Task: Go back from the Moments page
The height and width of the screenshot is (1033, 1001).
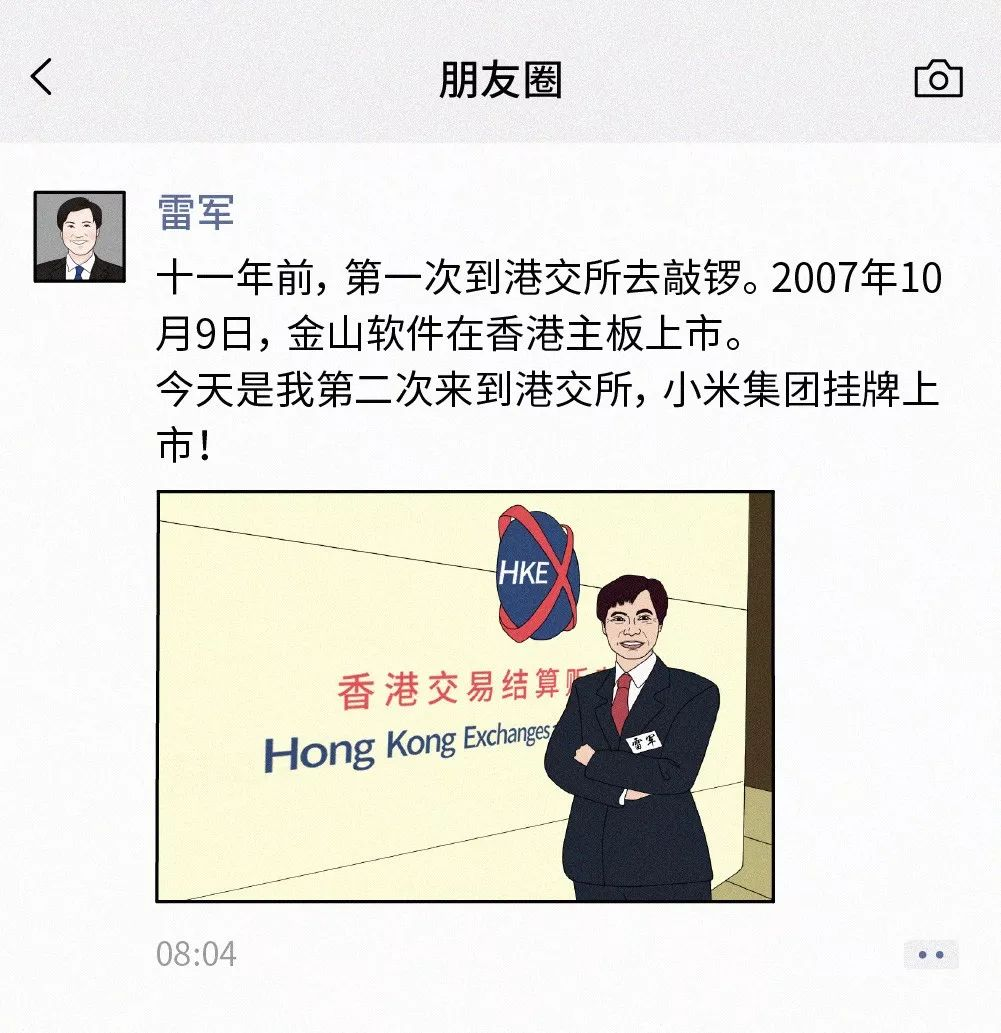Action: pos(41,77)
